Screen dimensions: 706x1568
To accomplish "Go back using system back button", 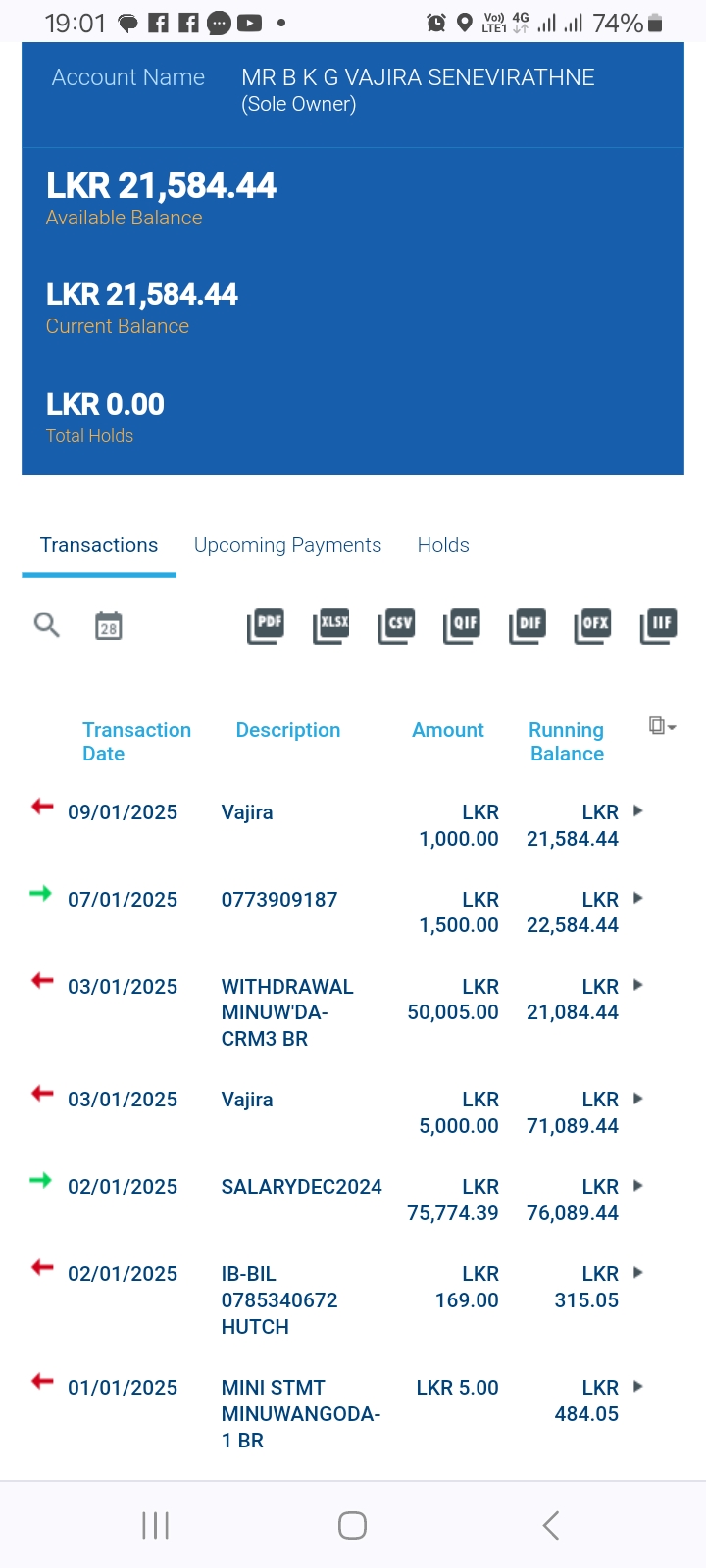I will tap(550, 1525).
